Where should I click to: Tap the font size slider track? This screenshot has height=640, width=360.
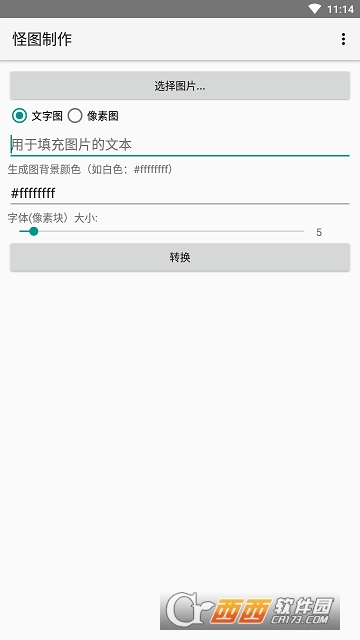tap(162, 231)
